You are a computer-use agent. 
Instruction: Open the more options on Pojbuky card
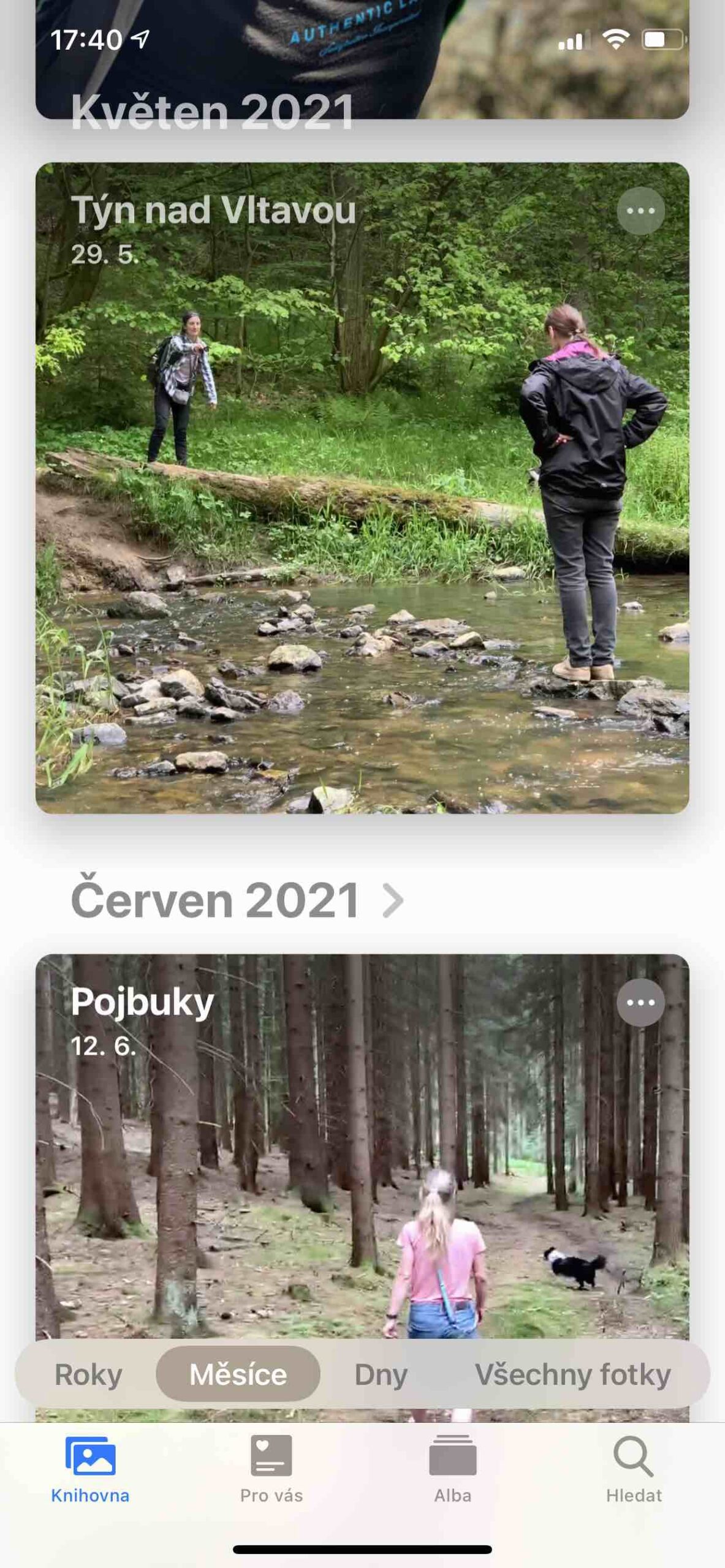(x=640, y=1002)
